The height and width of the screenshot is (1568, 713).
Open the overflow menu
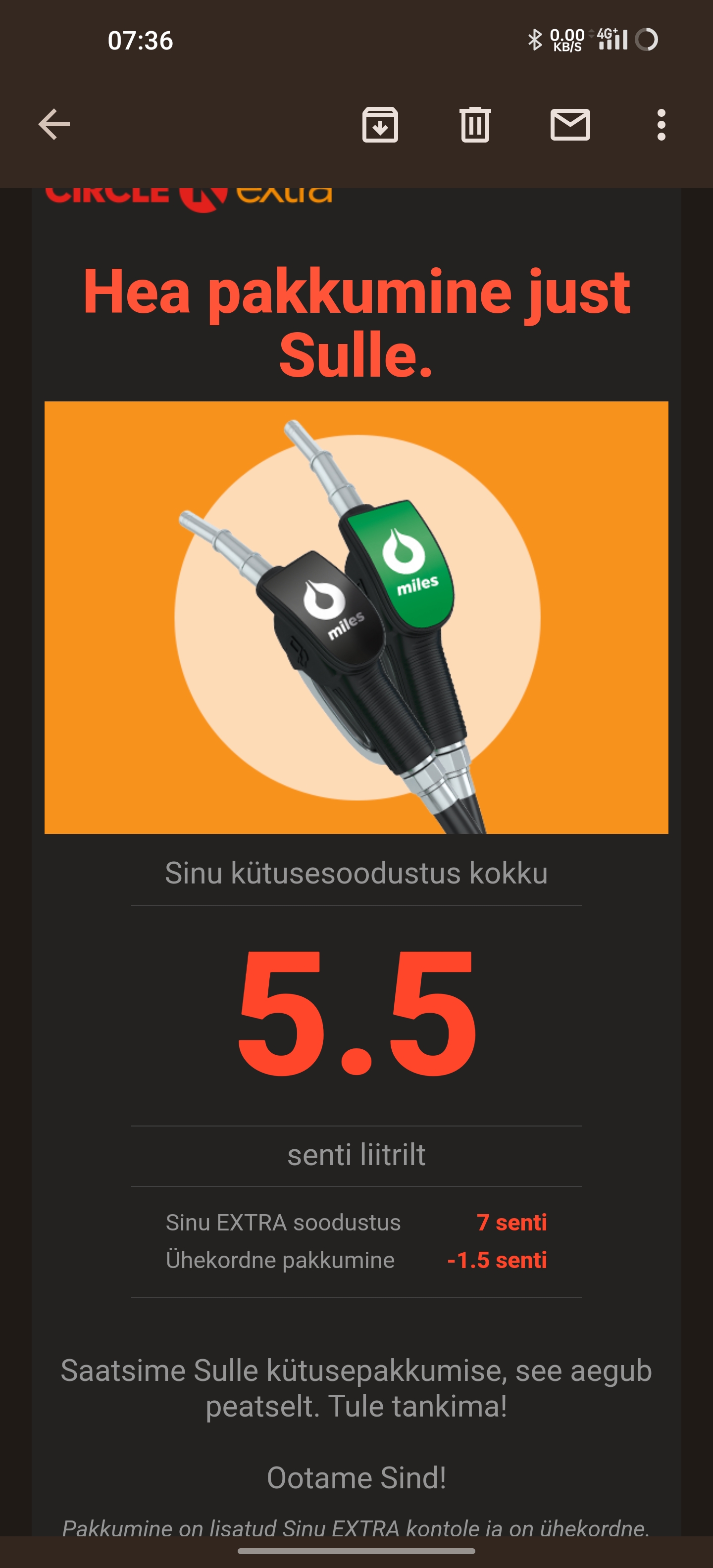[661, 125]
